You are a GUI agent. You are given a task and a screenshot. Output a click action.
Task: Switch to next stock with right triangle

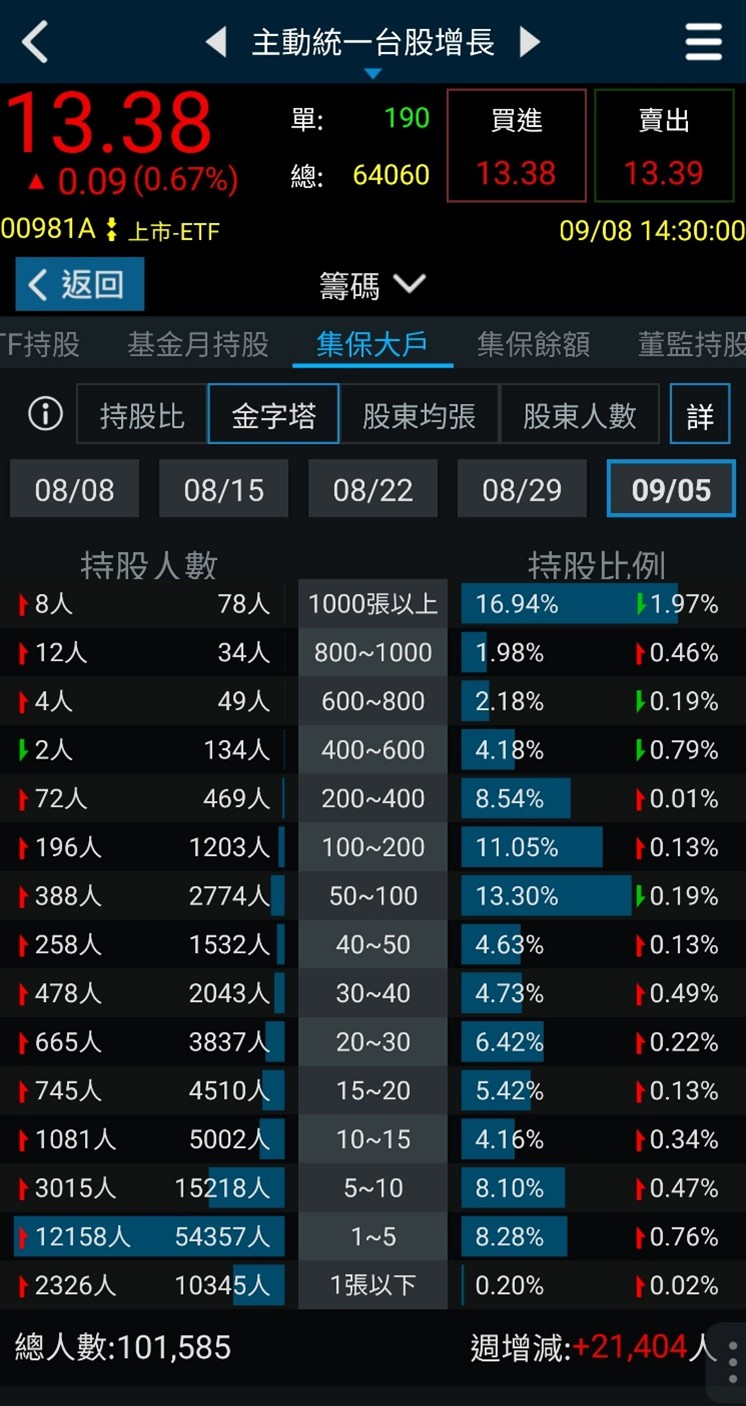coord(530,43)
